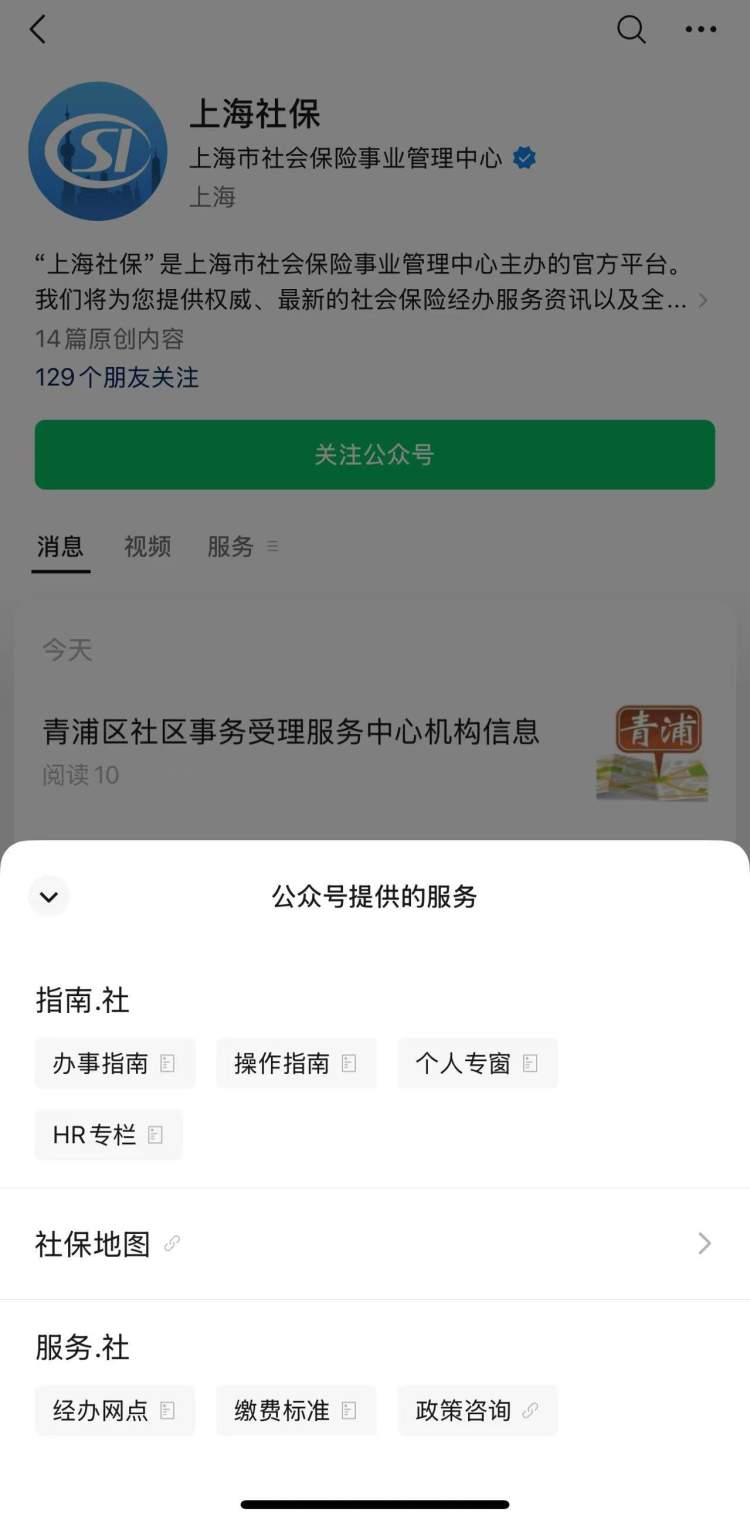Open 个人专窗 service
The image size is (750, 1523).
coord(476,1063)
